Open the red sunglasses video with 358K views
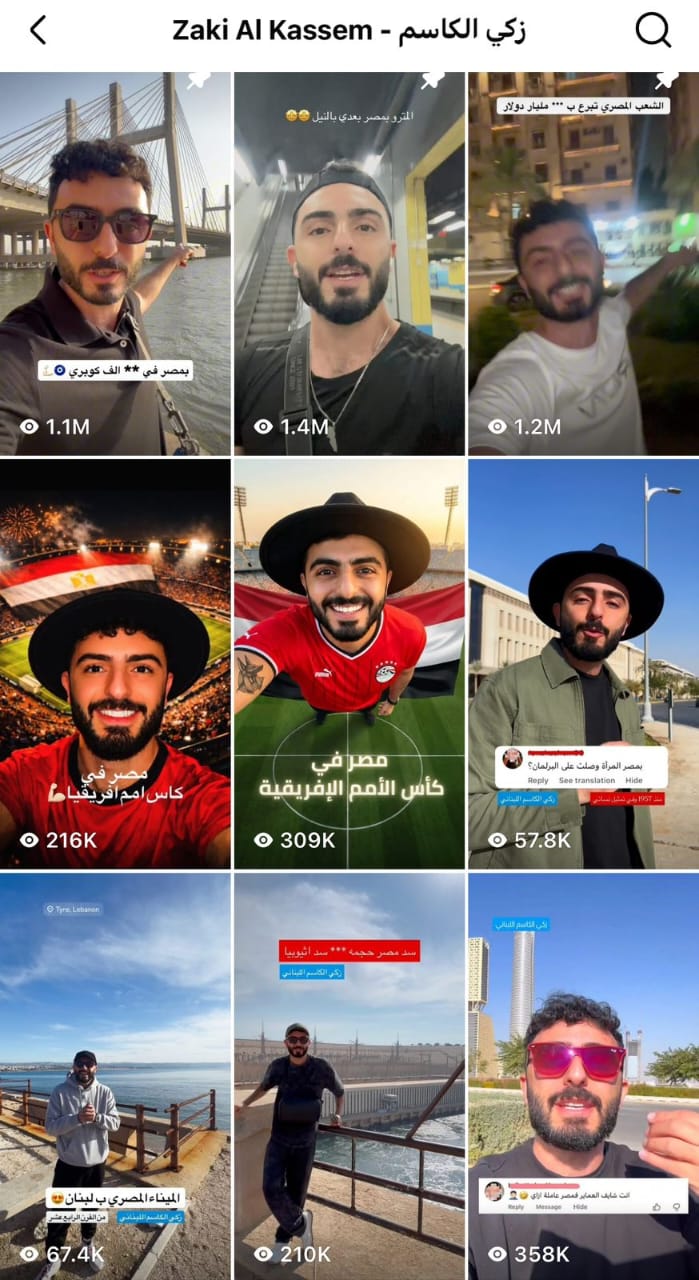 coord(583,1075)
